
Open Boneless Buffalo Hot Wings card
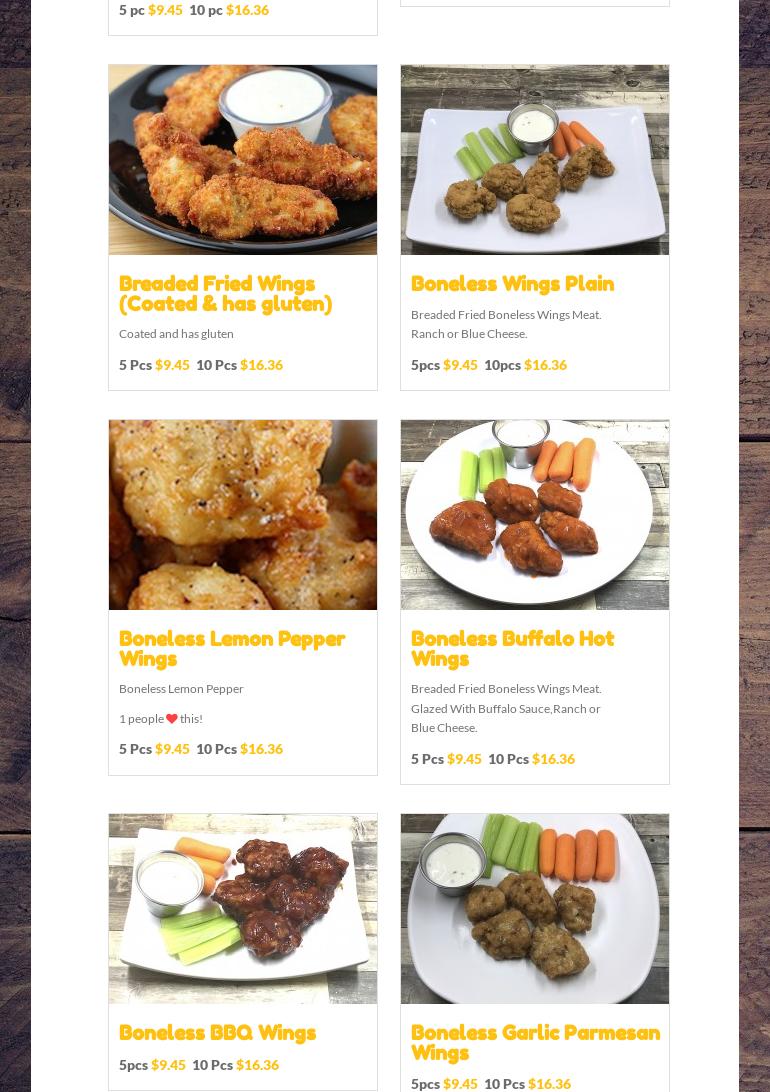point(512,648)
